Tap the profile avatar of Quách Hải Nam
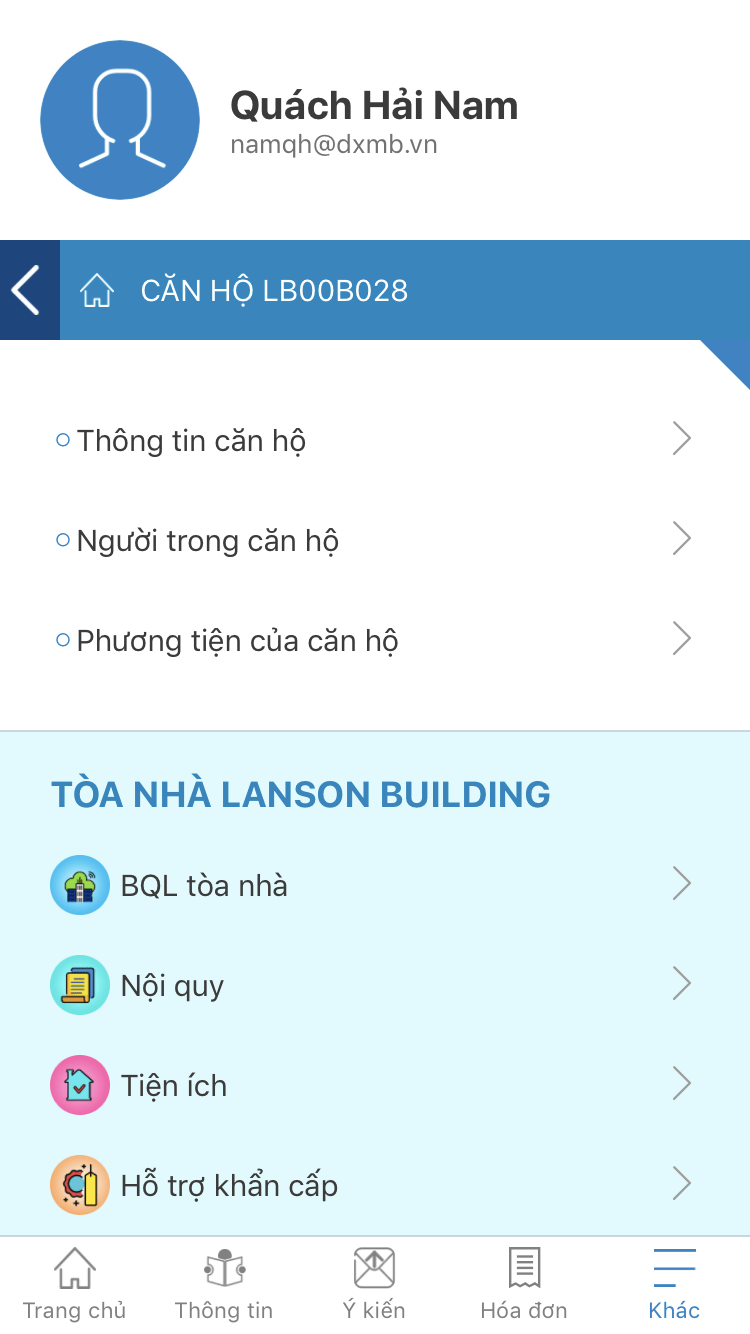The width and height of the screenshot is (750, 1334). pos(120,120)
